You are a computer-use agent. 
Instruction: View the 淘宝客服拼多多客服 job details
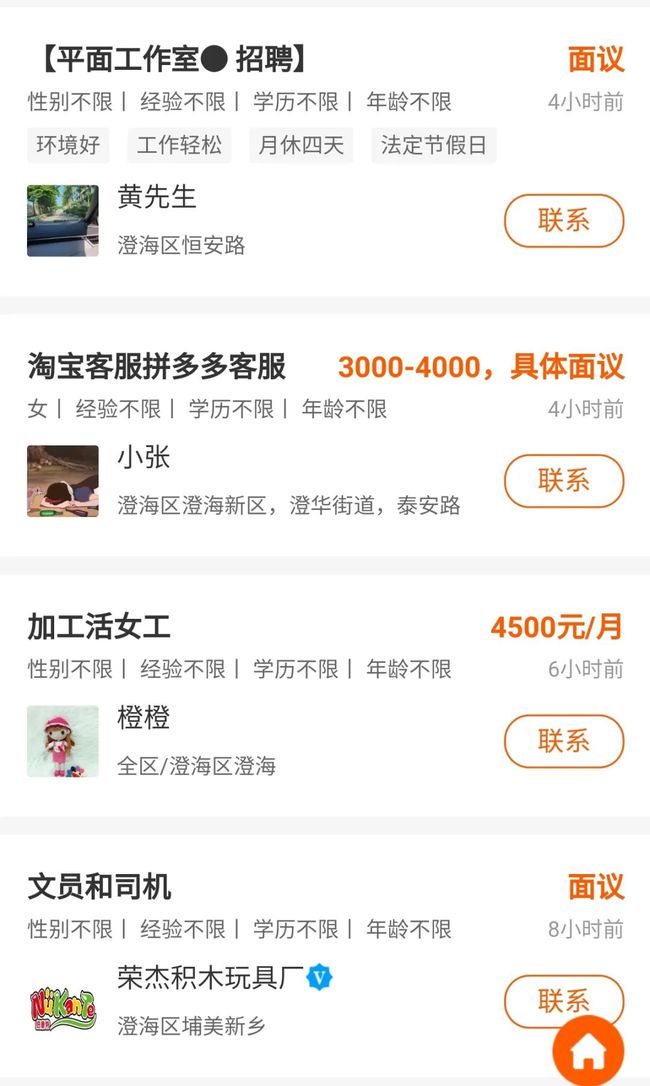[157, 367]
